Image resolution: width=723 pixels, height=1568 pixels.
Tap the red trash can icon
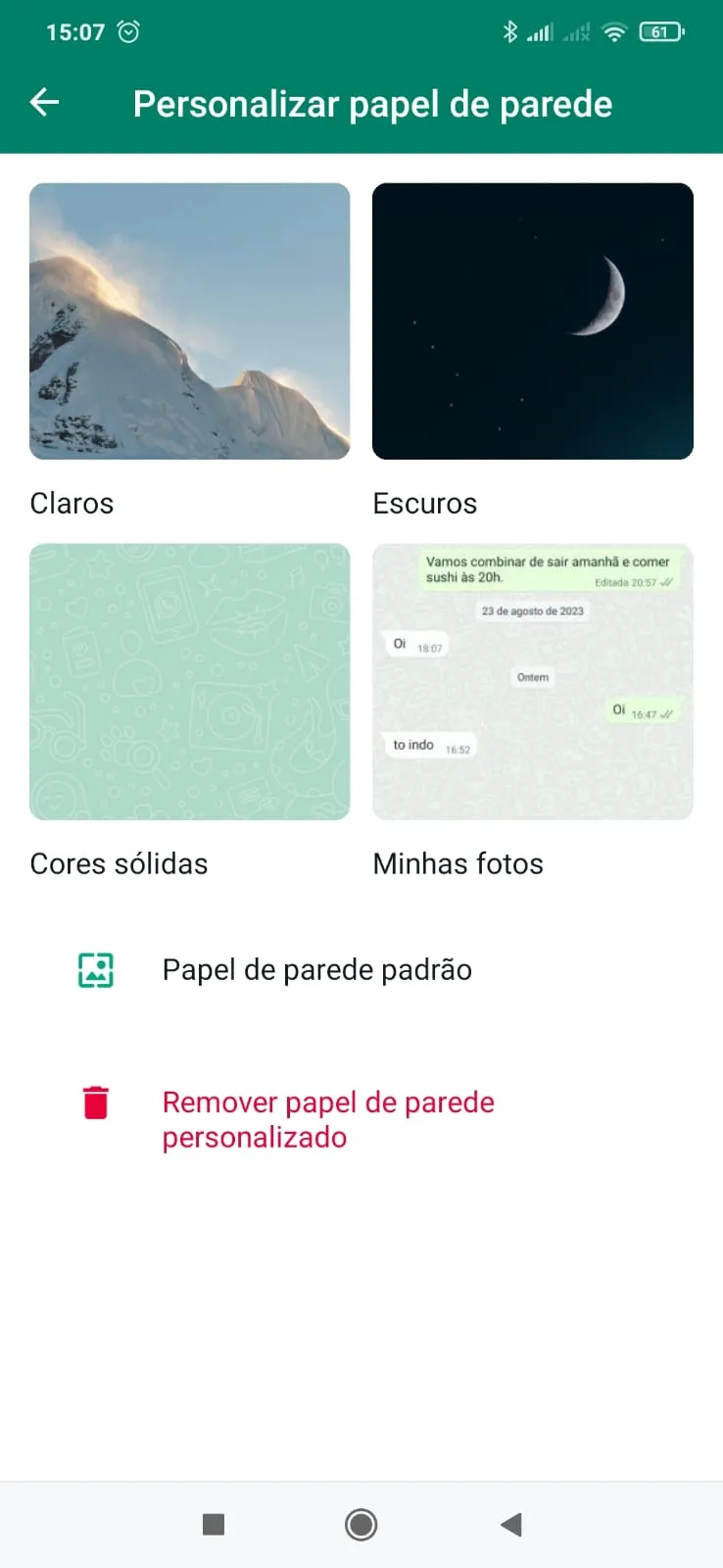[x=96, y=1102]
